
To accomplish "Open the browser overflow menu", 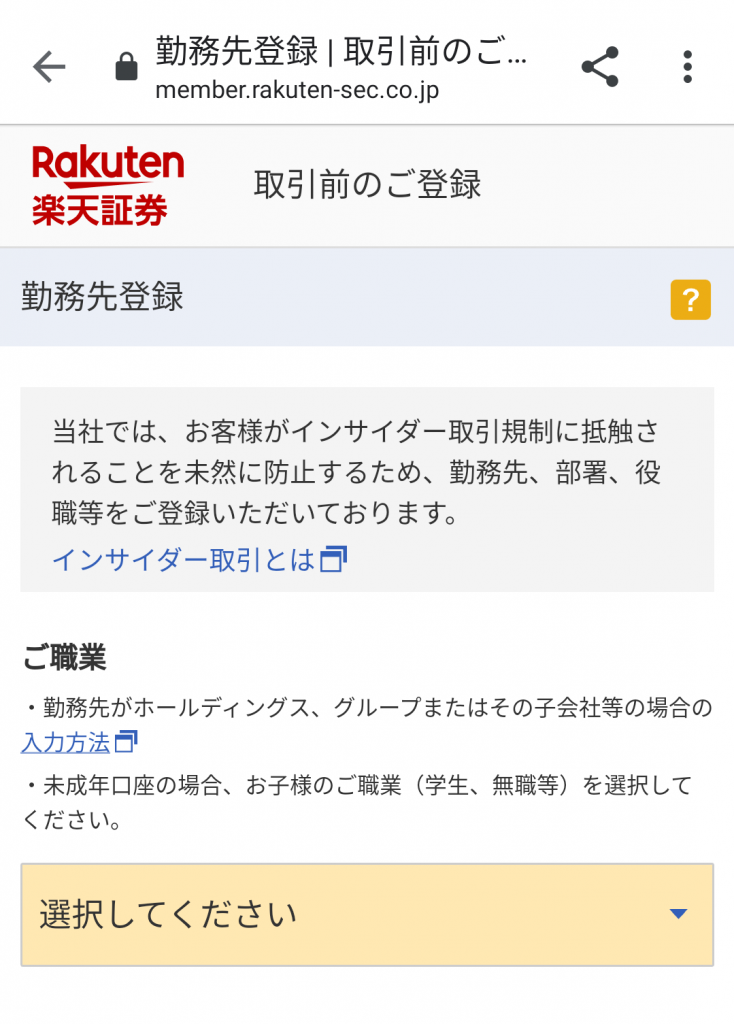I will point(688,67).
